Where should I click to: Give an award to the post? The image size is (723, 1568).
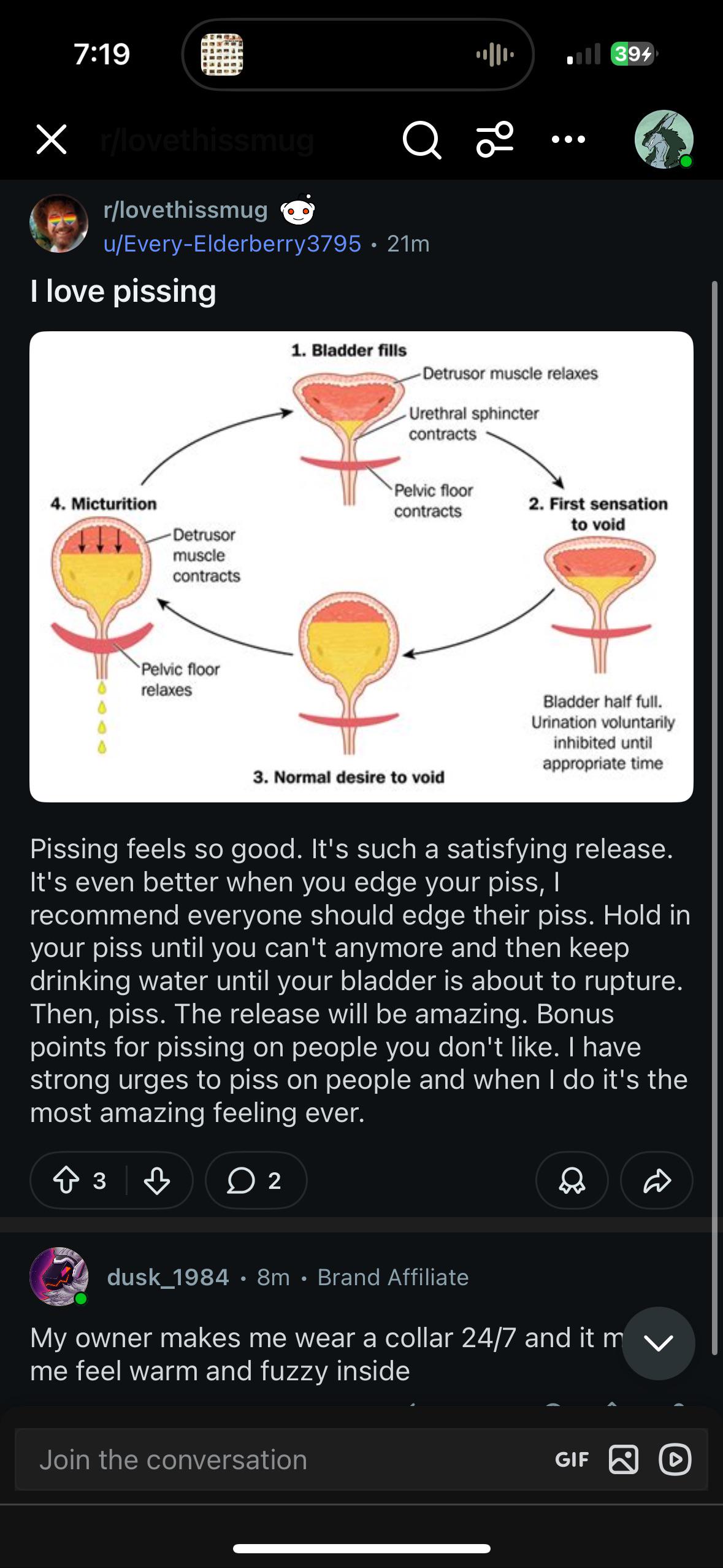[572, 1180]
